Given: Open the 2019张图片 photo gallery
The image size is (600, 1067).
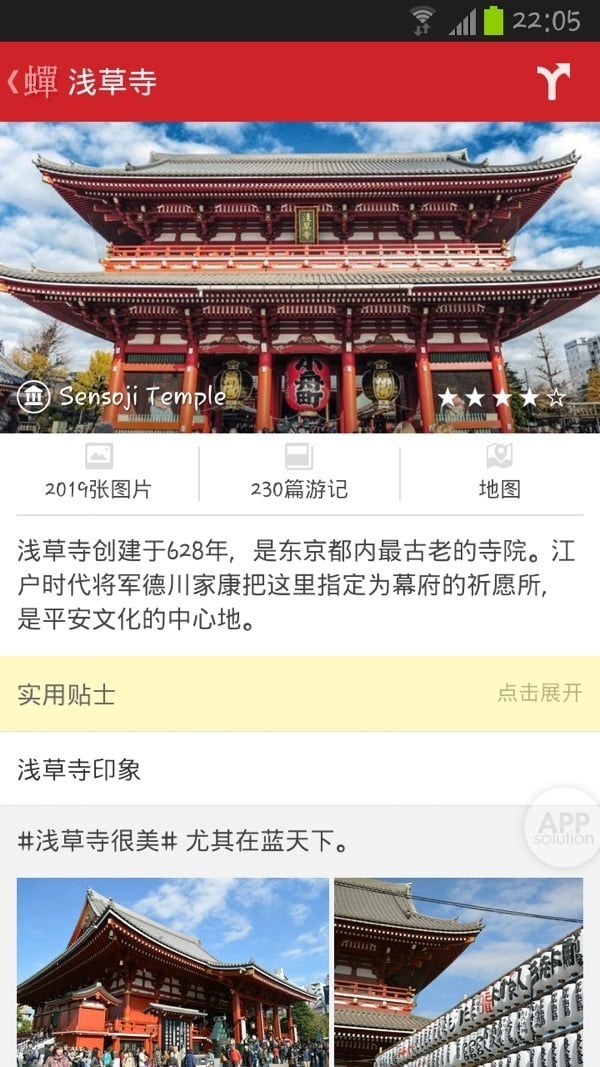Looking at the screenshot, I should coord(99,473).
